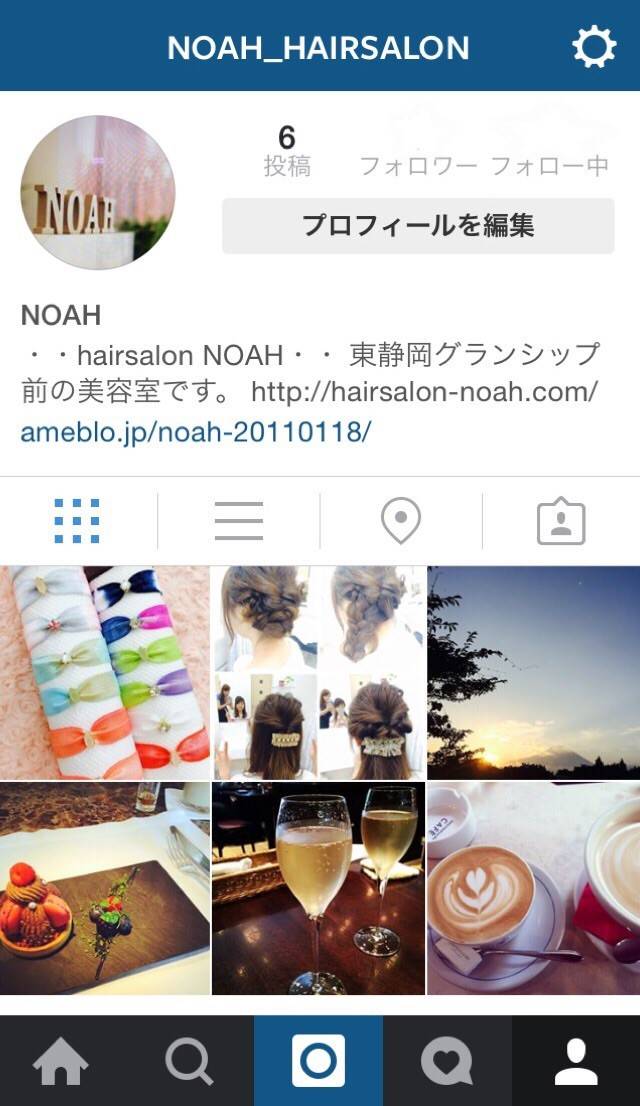
Task: Select the profile tab in bottom bar
Action: coord(576,1061)
